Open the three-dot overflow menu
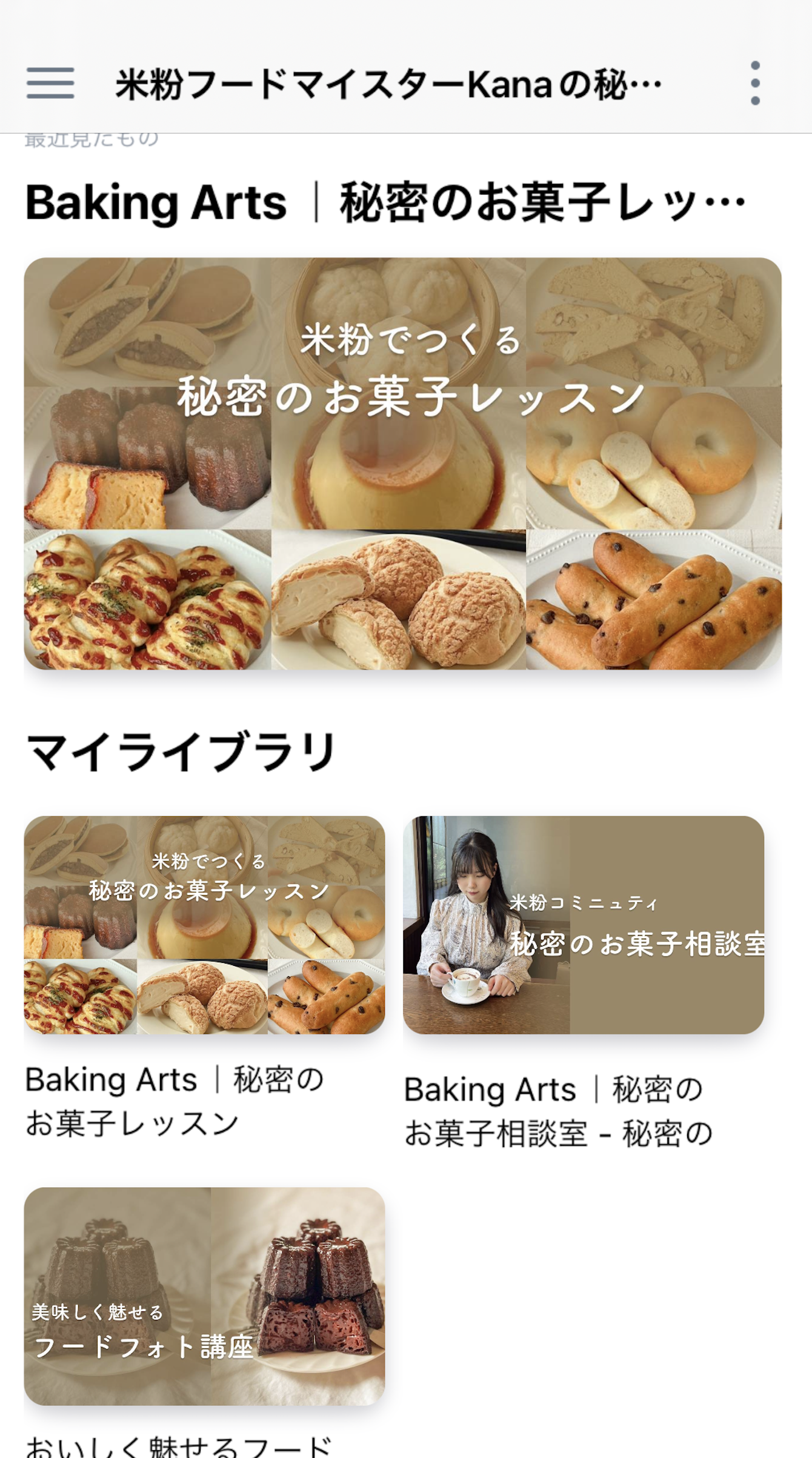The image size is (812, 1458). (754, 83)
